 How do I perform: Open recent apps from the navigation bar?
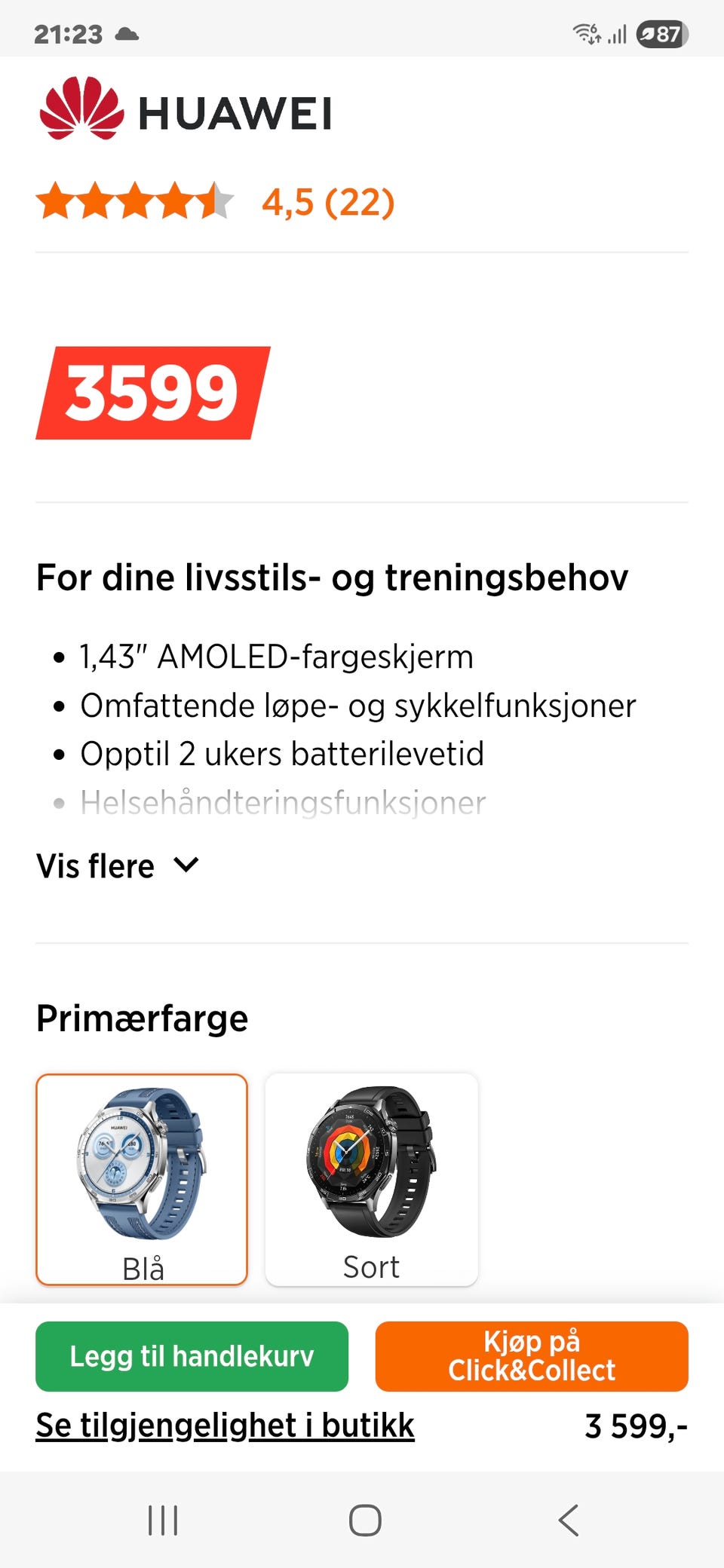(163, 1520)
